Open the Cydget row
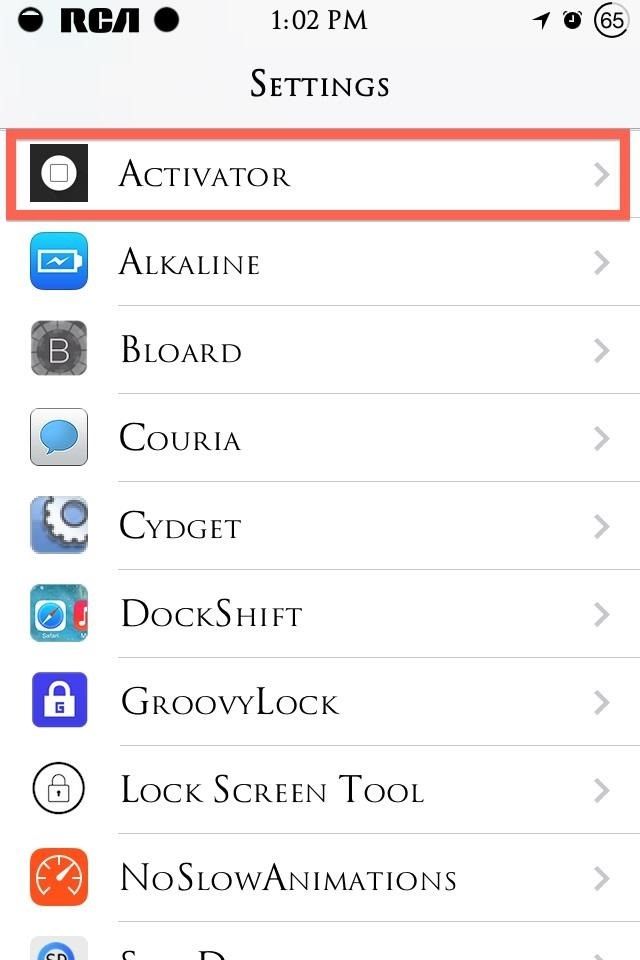The image size is (640, 960). [320, 526]
